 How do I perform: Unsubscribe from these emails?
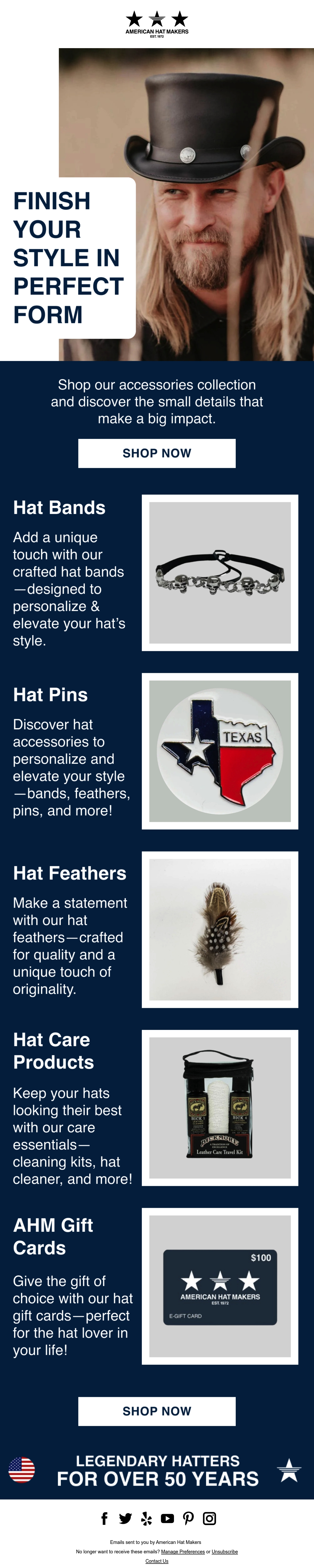pyautogui.click(x=225, y=1552)
